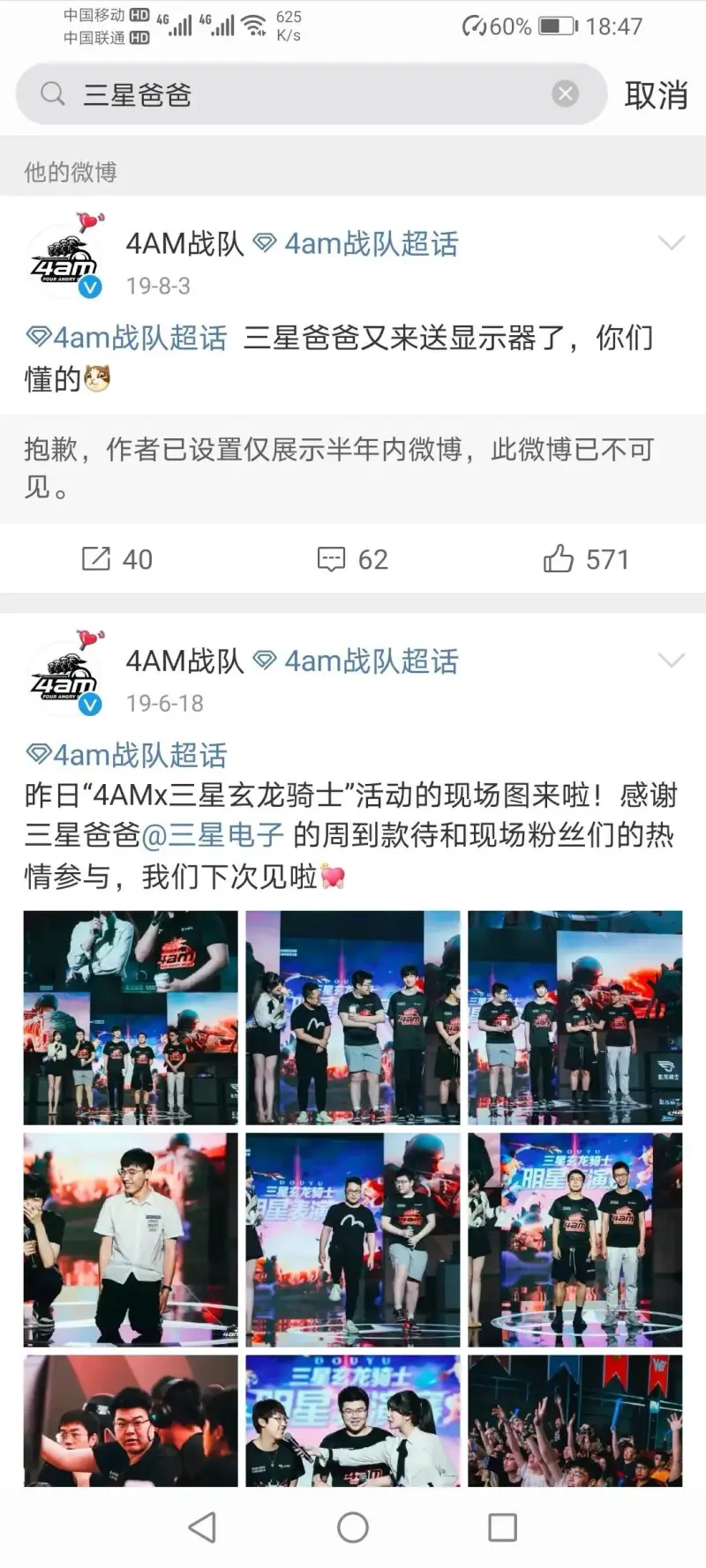
Task: Expand the chevron menu on the 19-8-3 post
Action: pos(672,243)
